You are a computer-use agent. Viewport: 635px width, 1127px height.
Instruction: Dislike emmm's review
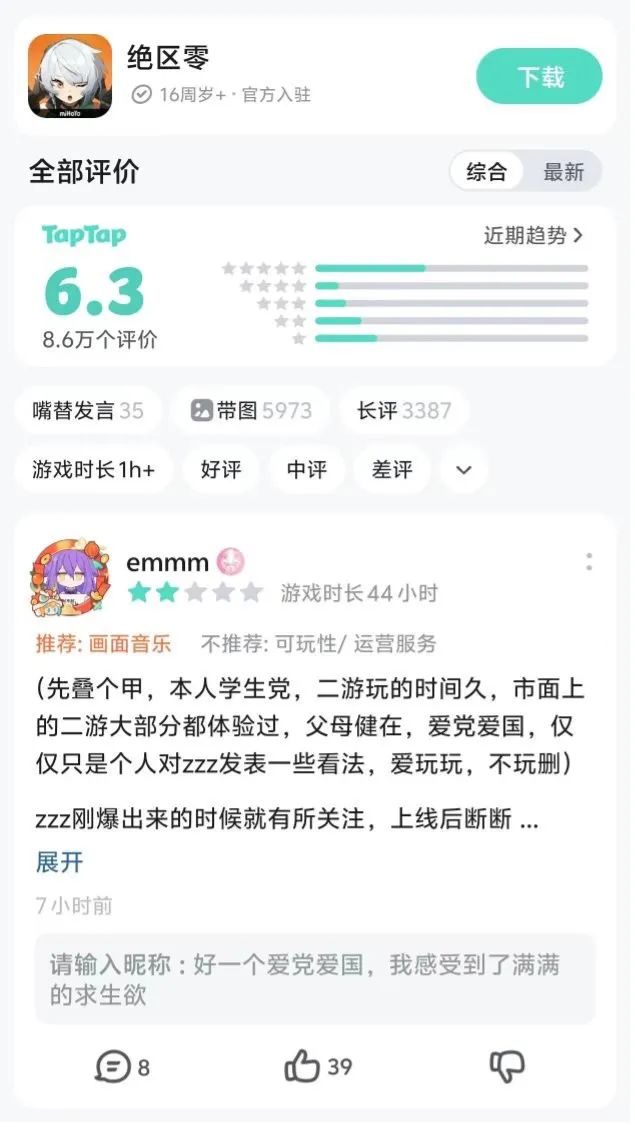507,1066
